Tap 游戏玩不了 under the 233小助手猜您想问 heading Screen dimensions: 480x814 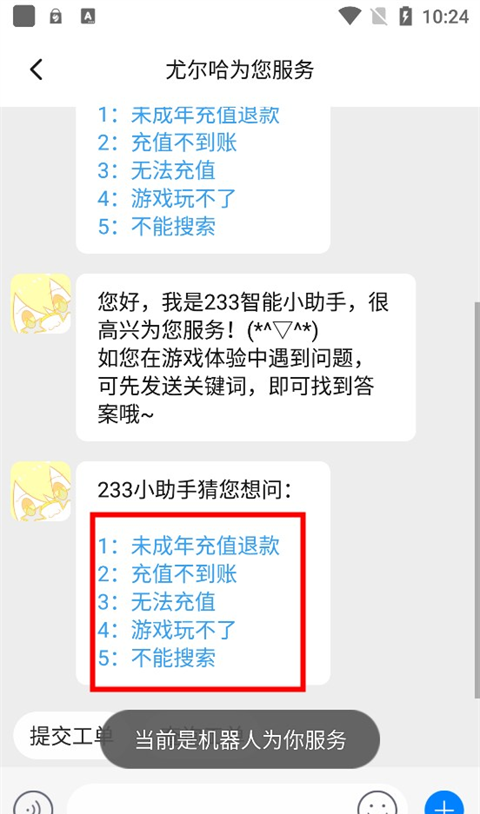pos(167,630)
